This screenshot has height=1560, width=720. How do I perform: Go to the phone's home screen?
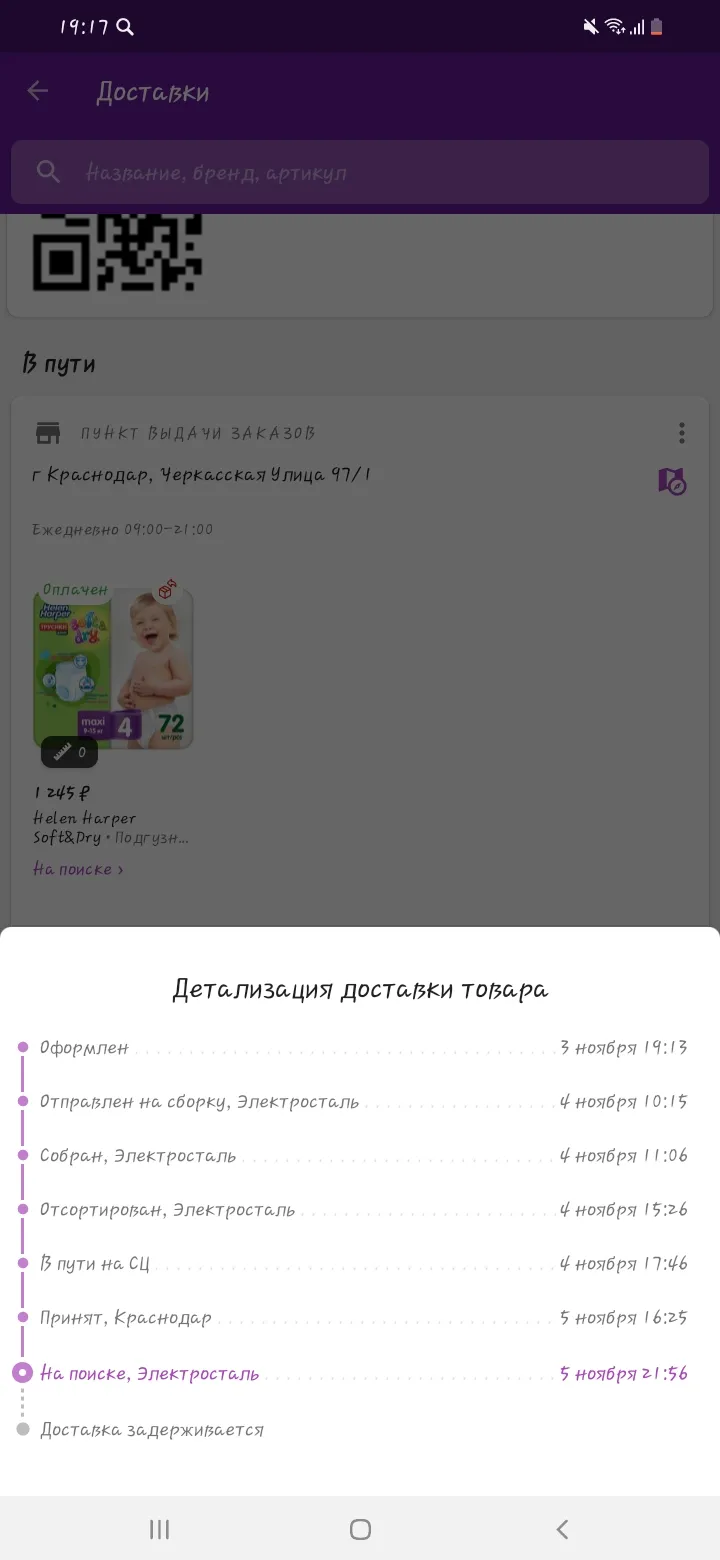click(x=360, y=1529)
